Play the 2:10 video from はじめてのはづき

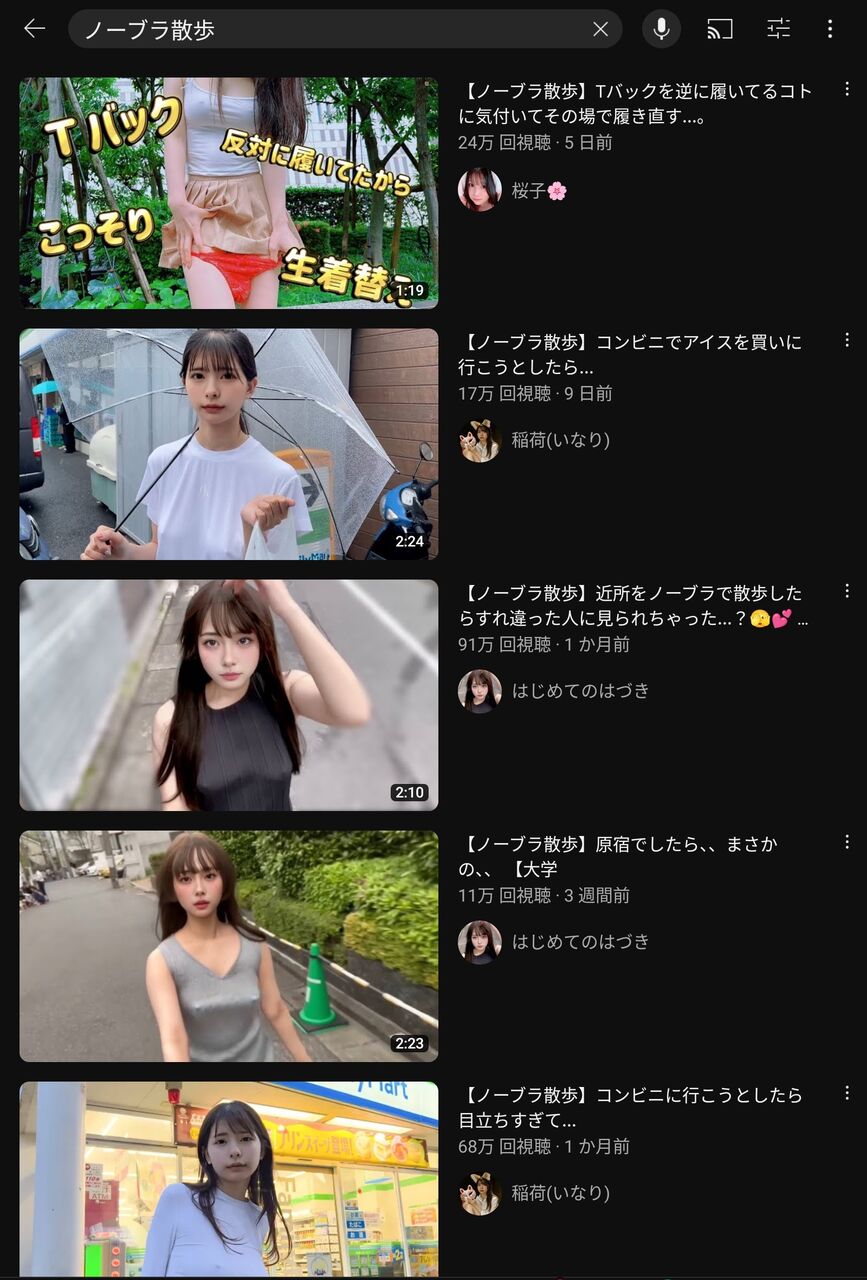coord(228,695)
